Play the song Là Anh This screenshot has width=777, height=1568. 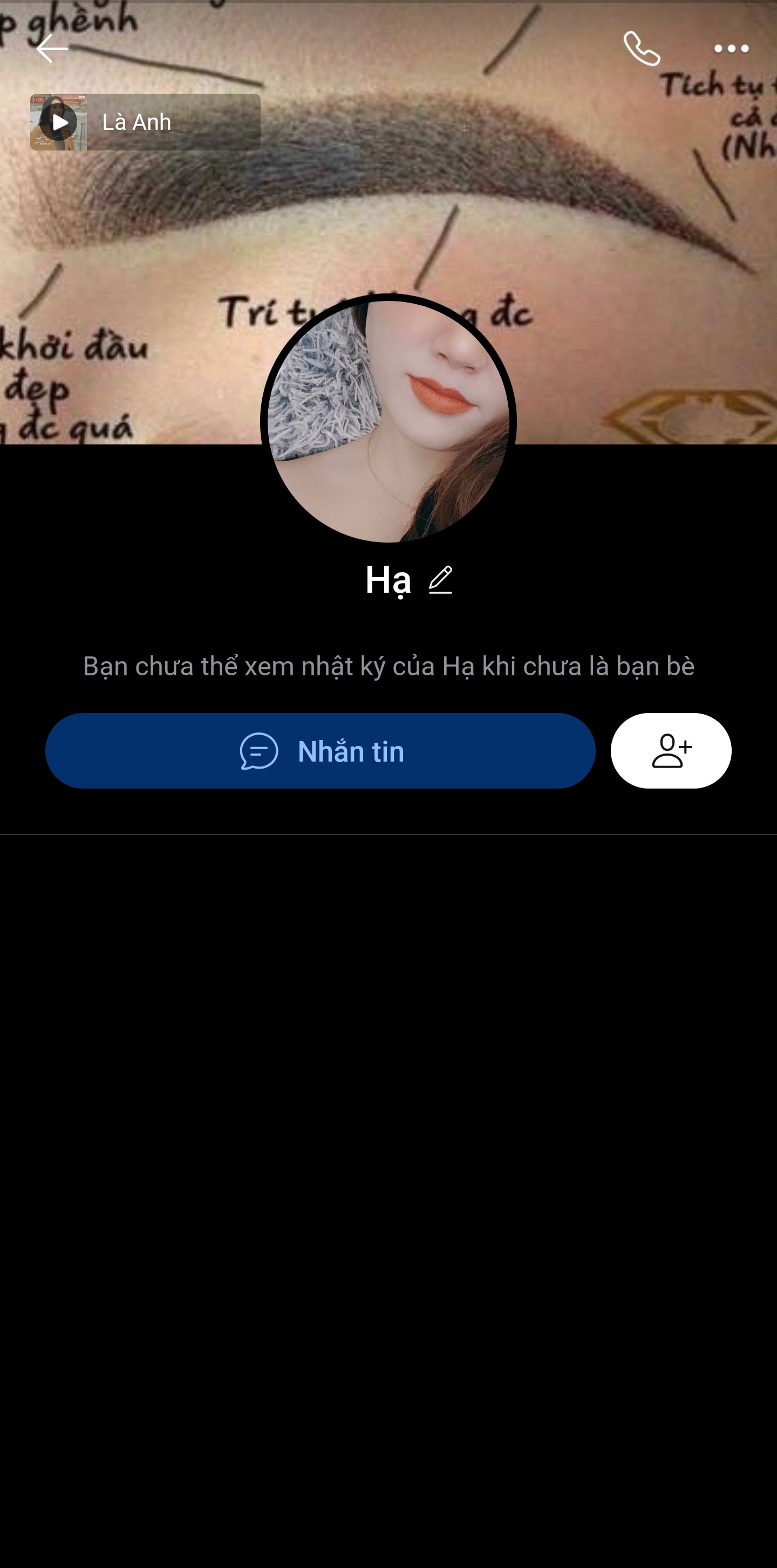tap(59, 122)
